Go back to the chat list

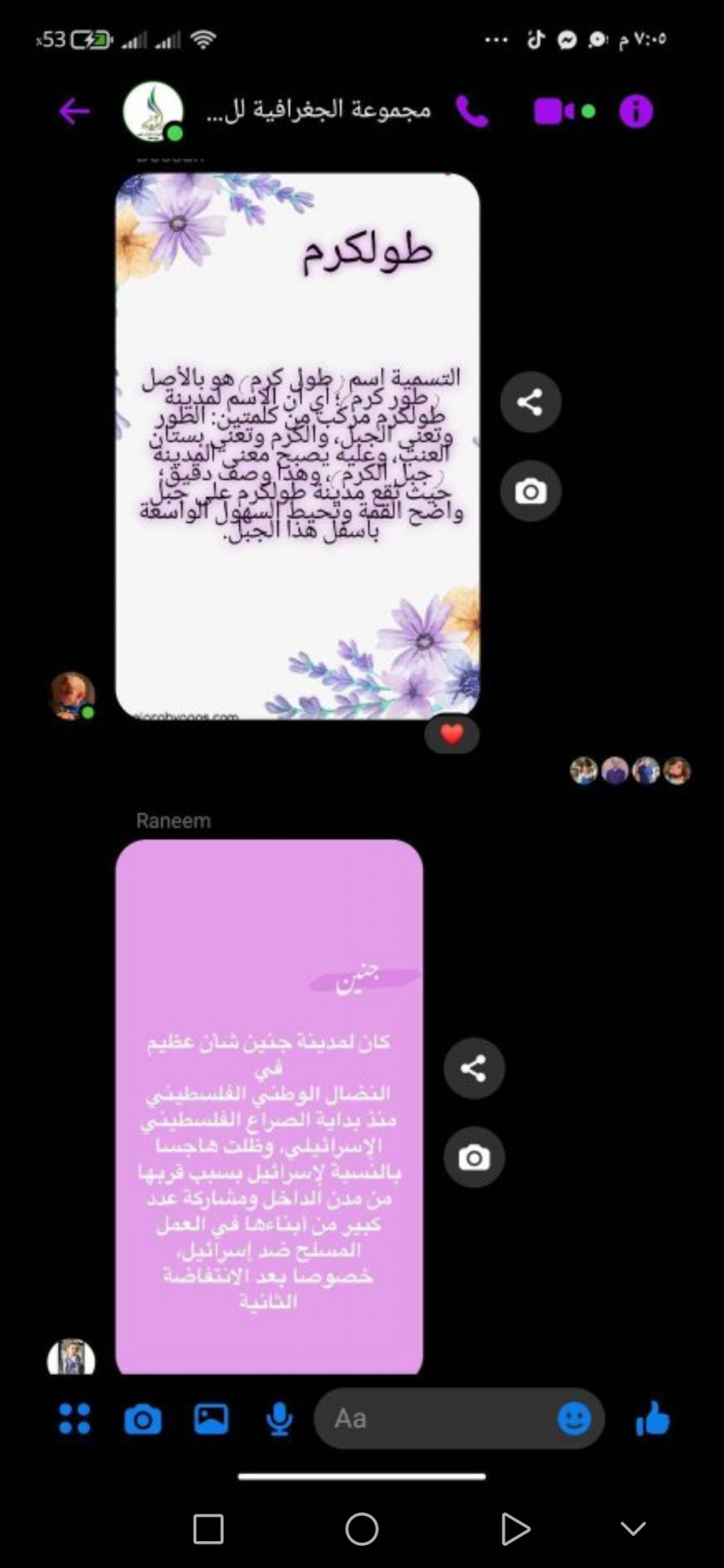tap(74, 111)
